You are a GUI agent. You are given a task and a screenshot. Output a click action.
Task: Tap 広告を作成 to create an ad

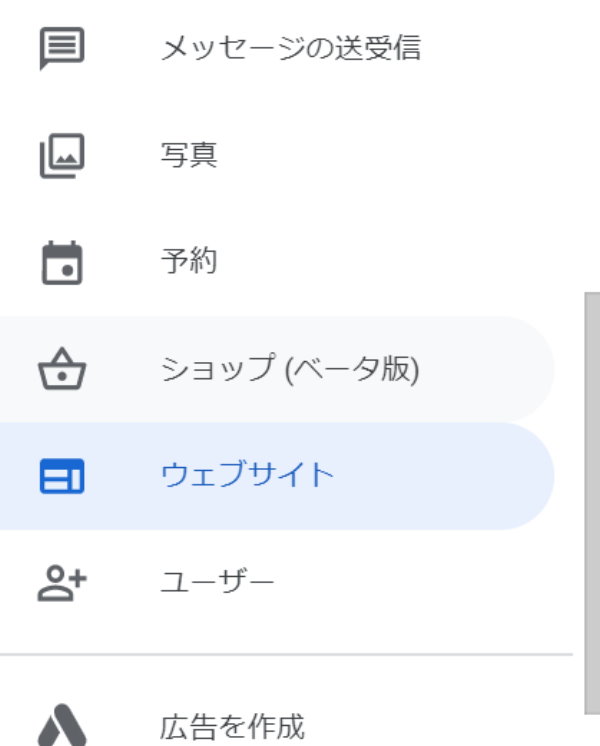(232, 725)
